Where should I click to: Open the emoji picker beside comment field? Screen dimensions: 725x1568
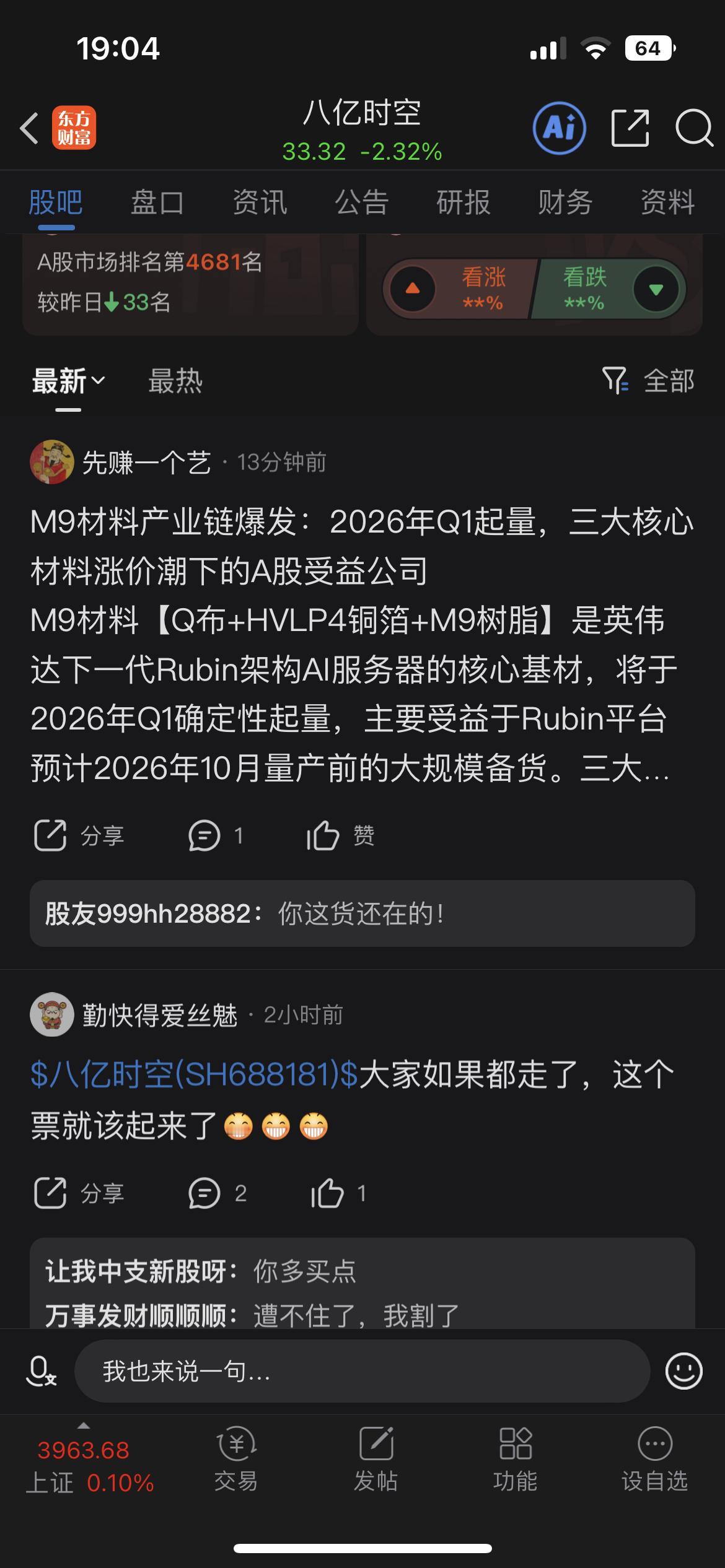683,1372
